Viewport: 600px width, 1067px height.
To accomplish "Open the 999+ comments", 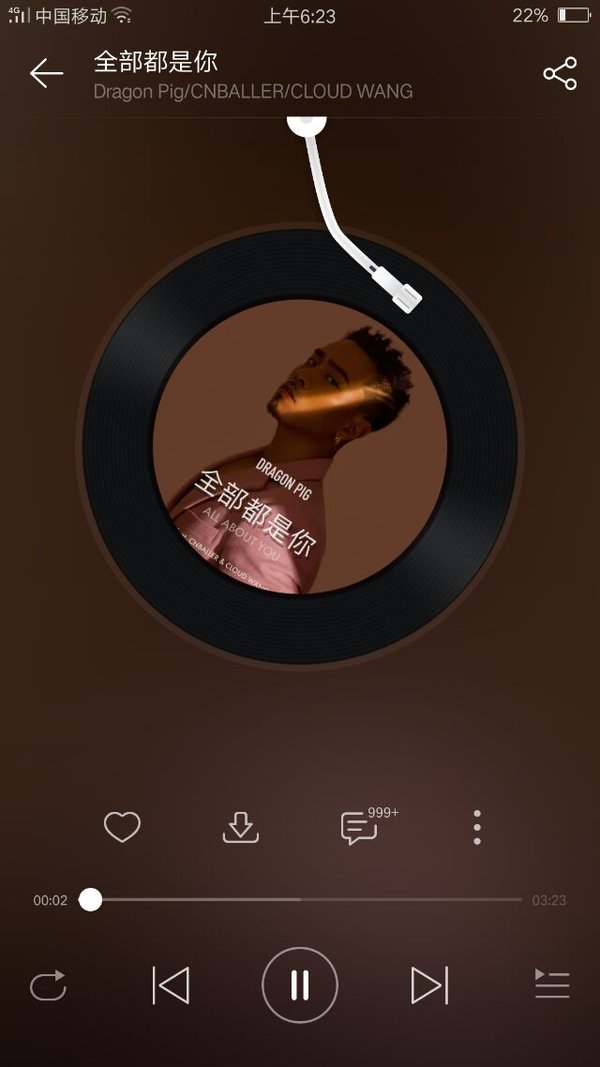I will point(359,828).
